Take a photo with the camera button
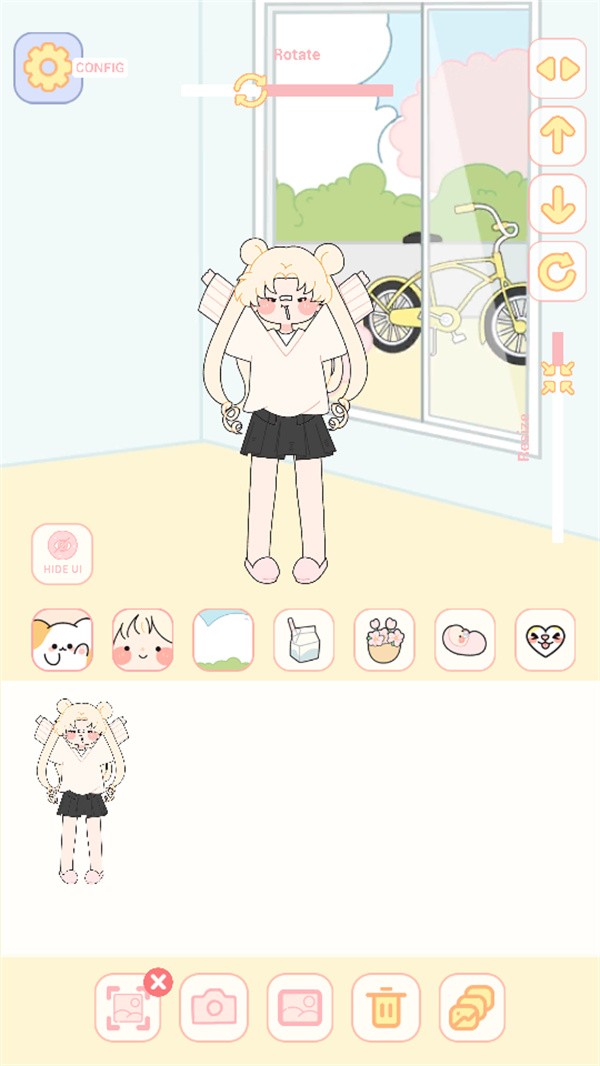 click(x=213, y=1007)
